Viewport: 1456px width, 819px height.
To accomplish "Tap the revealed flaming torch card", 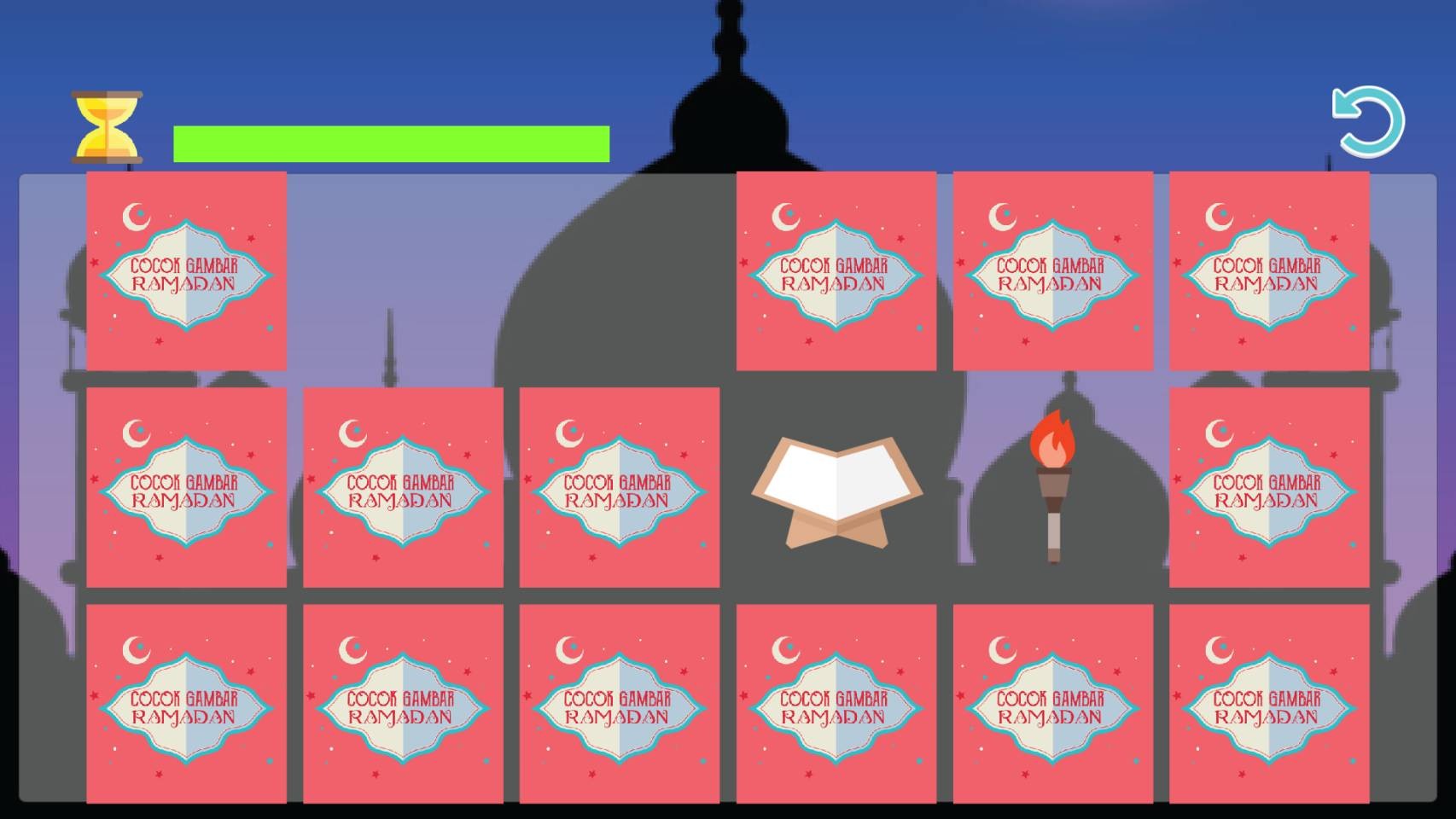I will 1052,487.
